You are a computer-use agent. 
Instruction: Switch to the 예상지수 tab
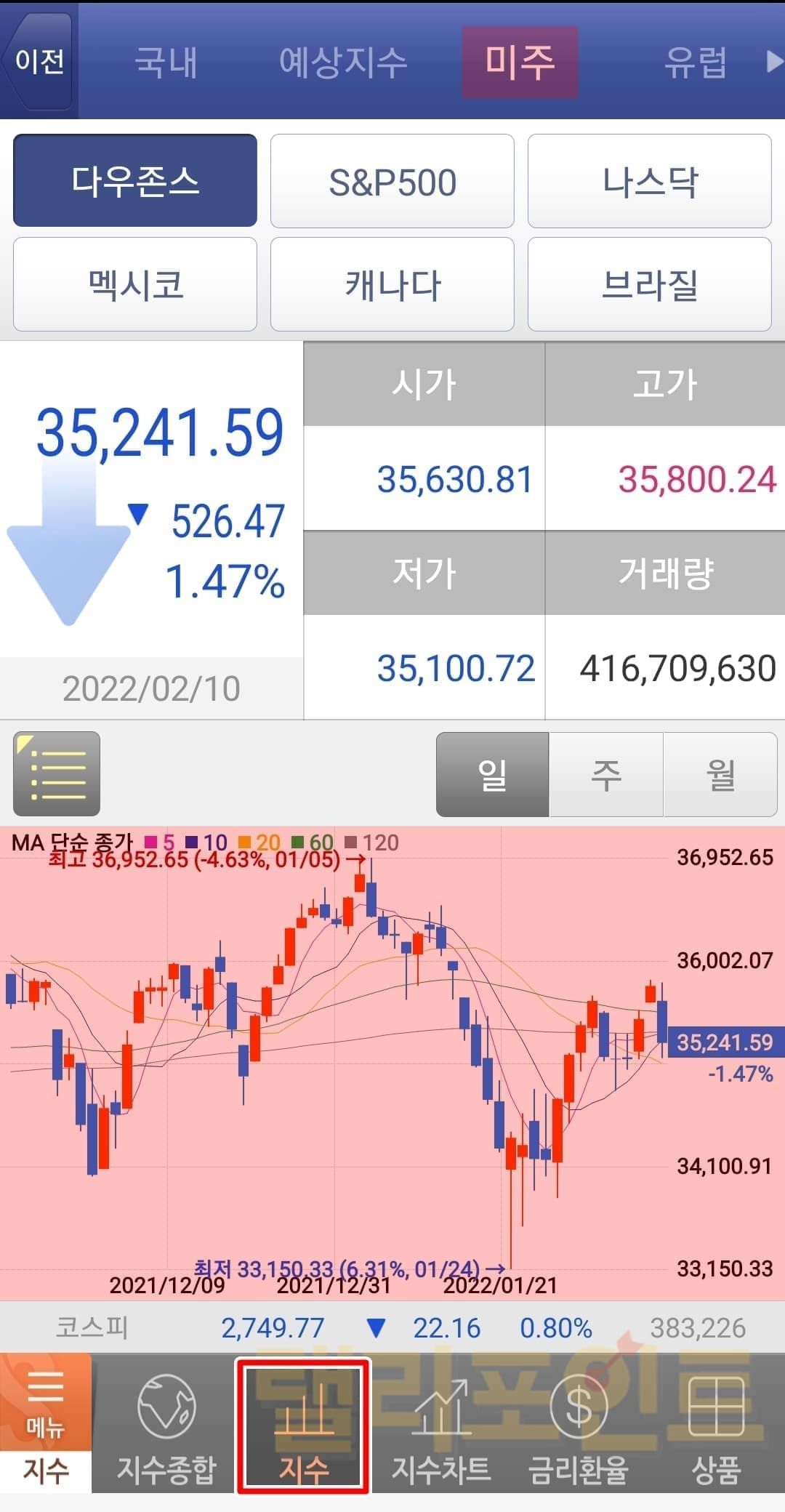point(342,62)
